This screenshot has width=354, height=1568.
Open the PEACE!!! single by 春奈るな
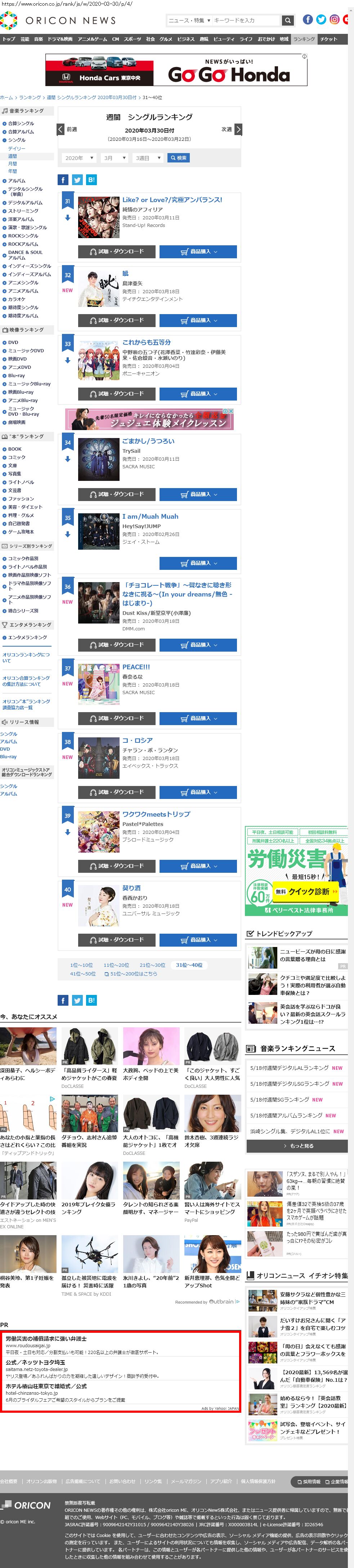click(136, 667)
